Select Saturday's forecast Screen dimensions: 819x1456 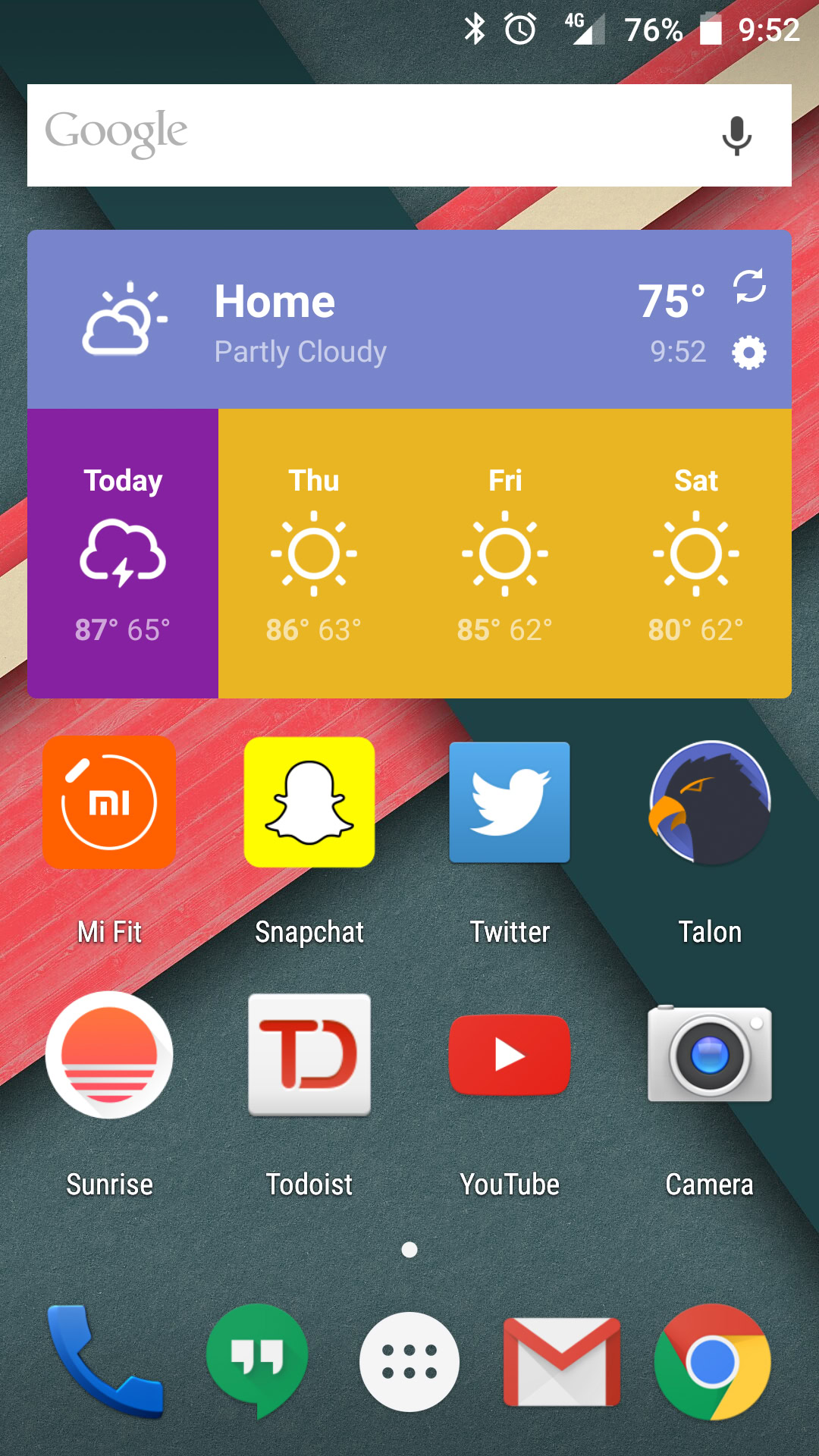696,554
